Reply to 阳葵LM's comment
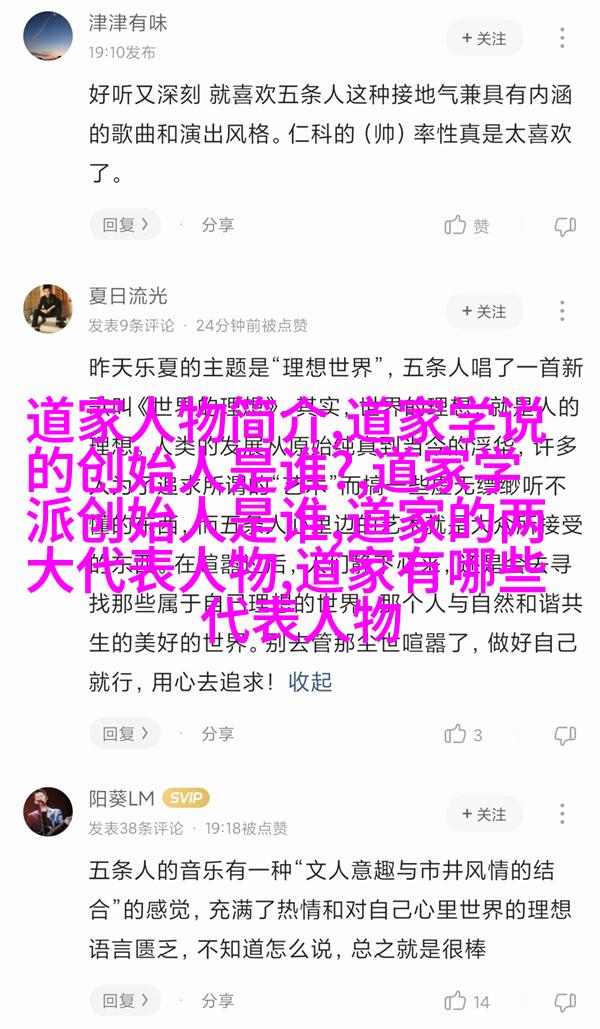The width and height of the screenshot is (600, 1029). pyautogui.click(x=125, y=1001)
